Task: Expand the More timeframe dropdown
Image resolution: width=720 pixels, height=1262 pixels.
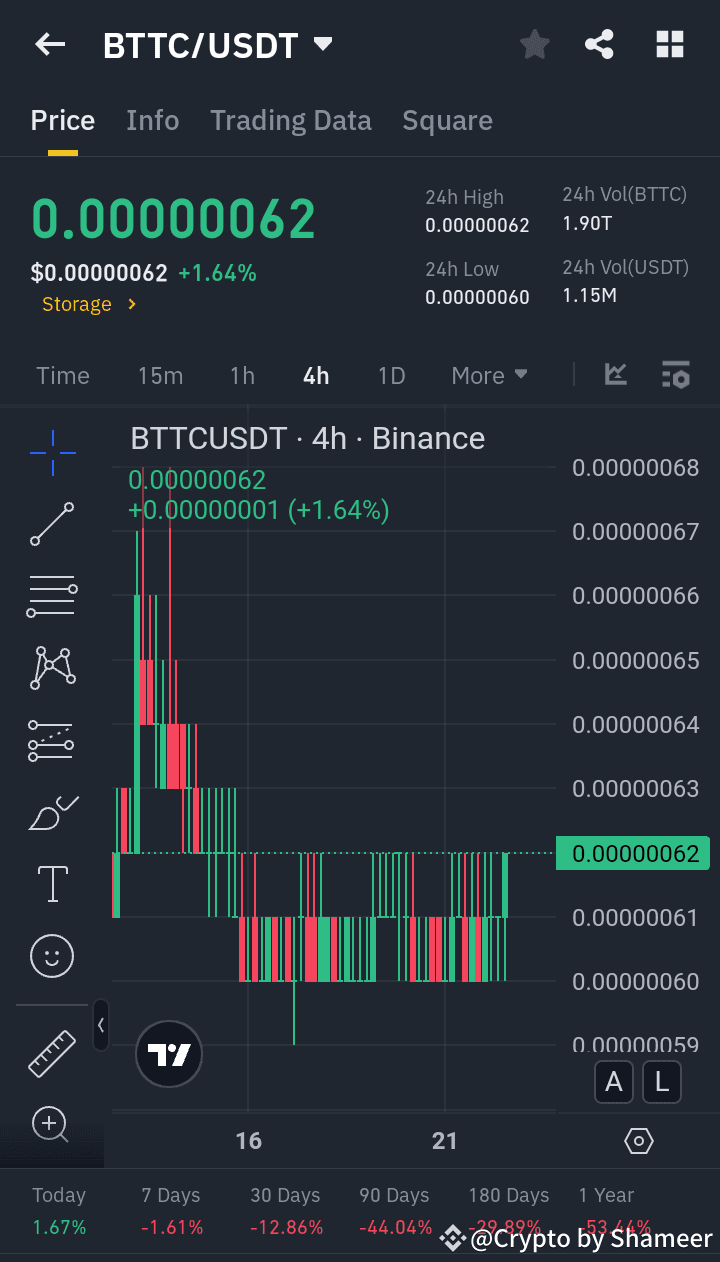Action: point(489,375)
